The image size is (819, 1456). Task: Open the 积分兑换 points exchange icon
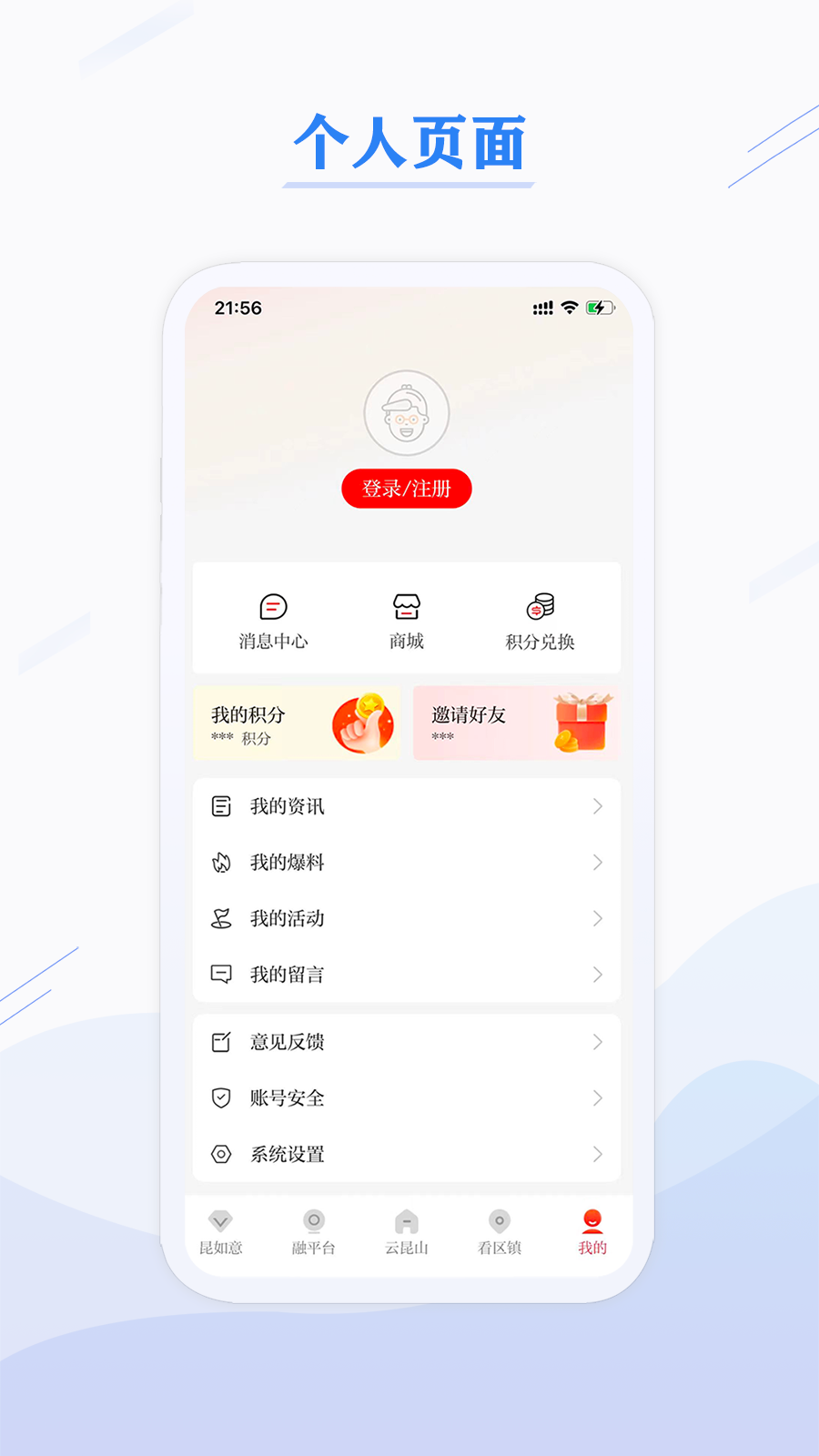click(x=541, y=605)
